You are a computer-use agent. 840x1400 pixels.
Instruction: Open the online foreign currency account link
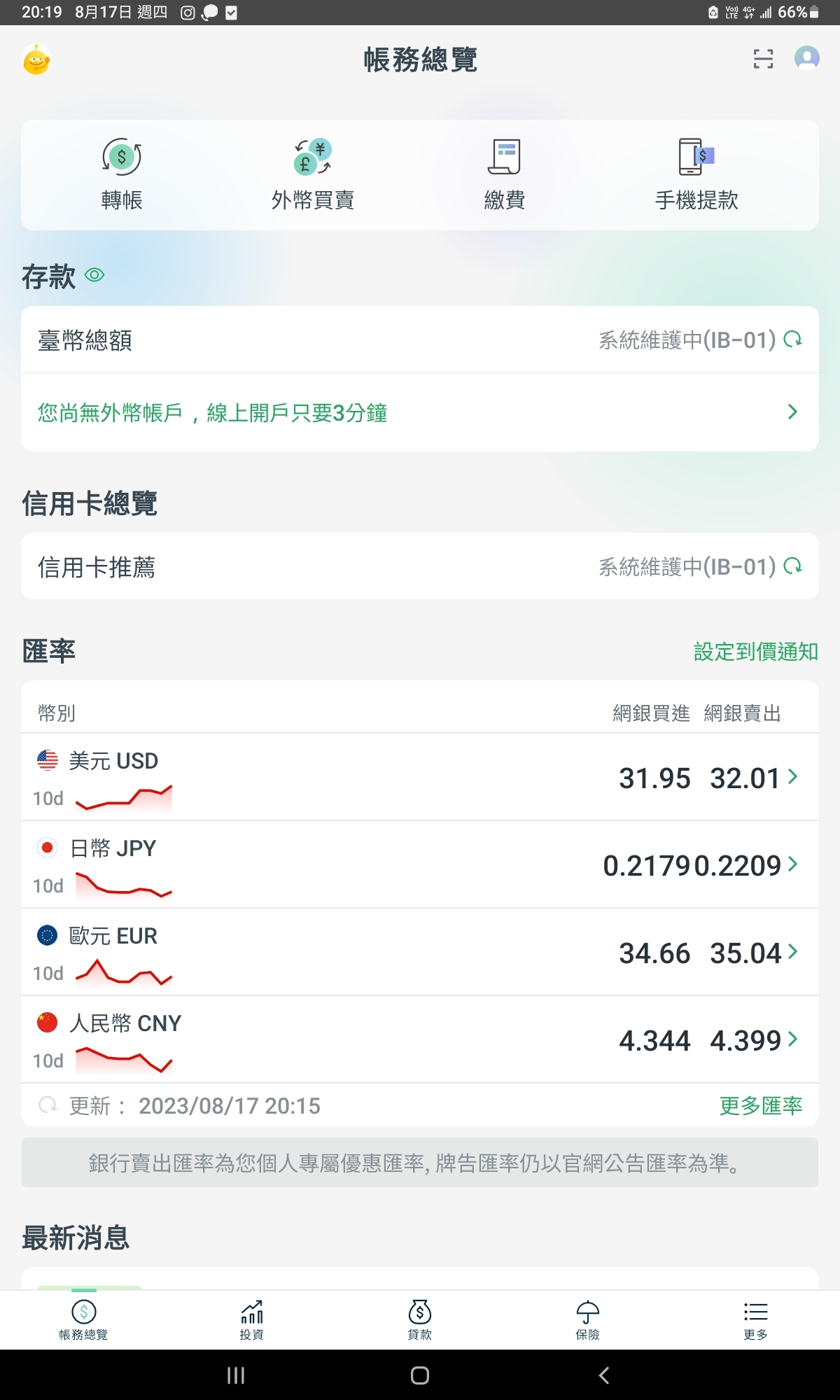tap(420, 412)
